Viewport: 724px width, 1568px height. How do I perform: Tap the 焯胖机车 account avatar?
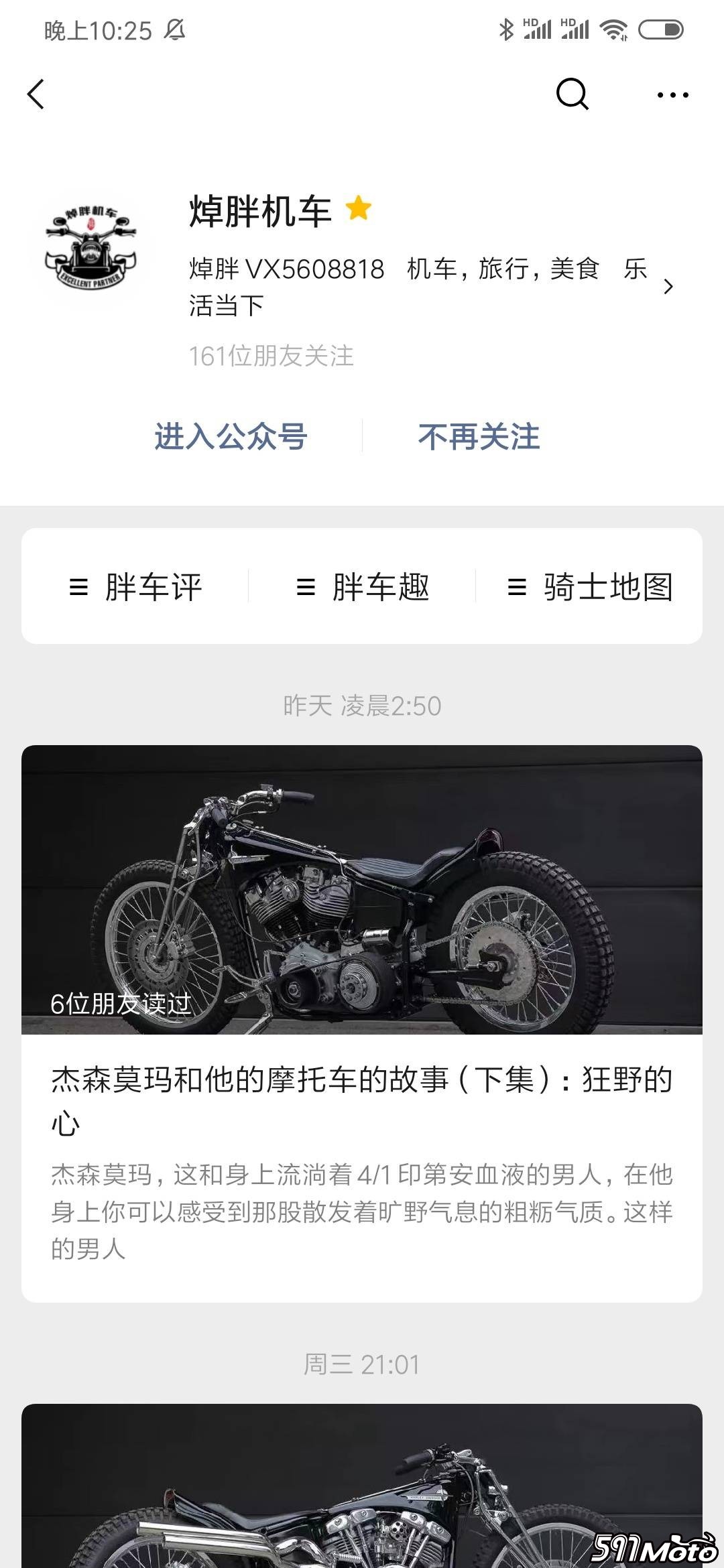point(91,249)
